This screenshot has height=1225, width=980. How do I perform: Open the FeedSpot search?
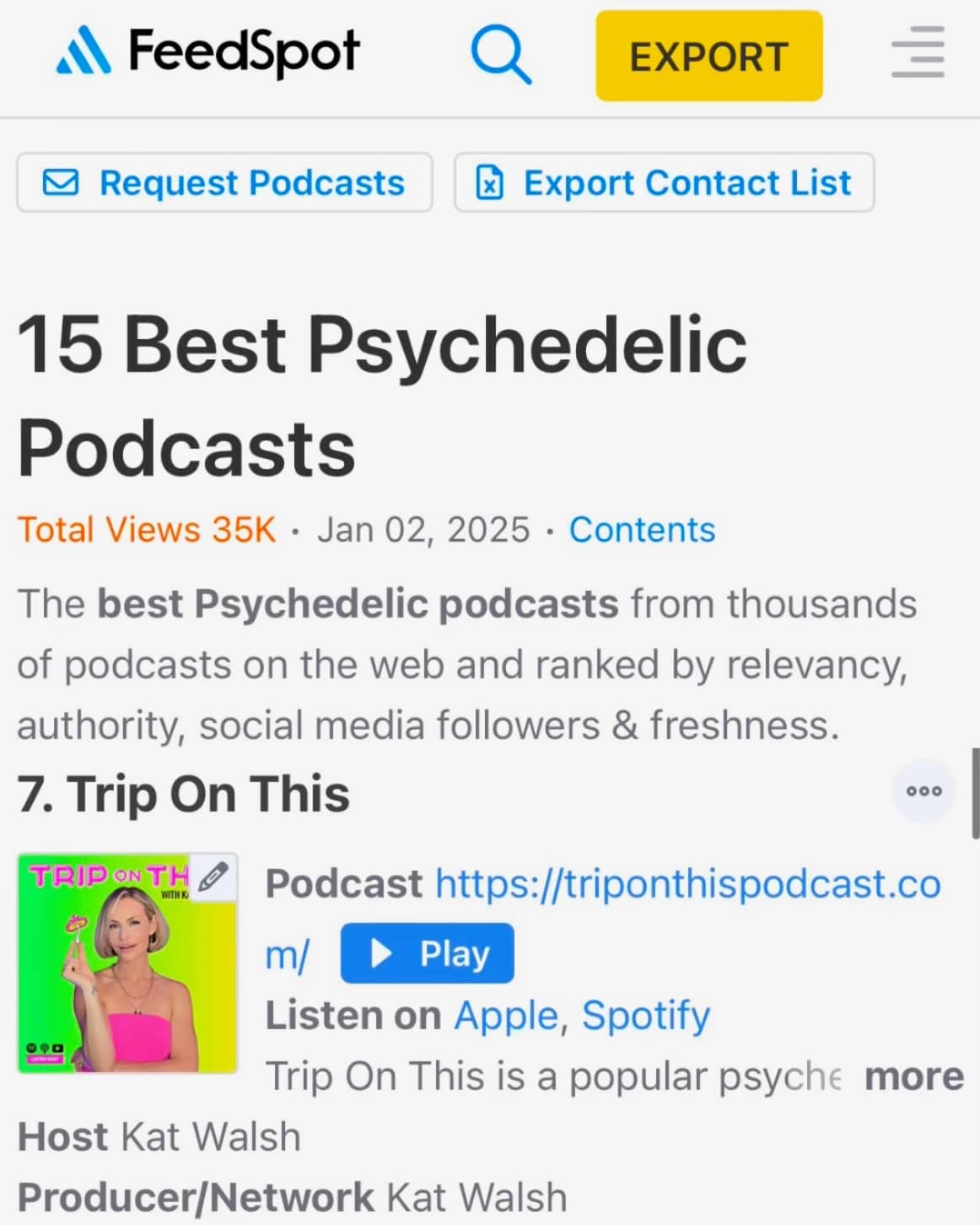[501, 53]
